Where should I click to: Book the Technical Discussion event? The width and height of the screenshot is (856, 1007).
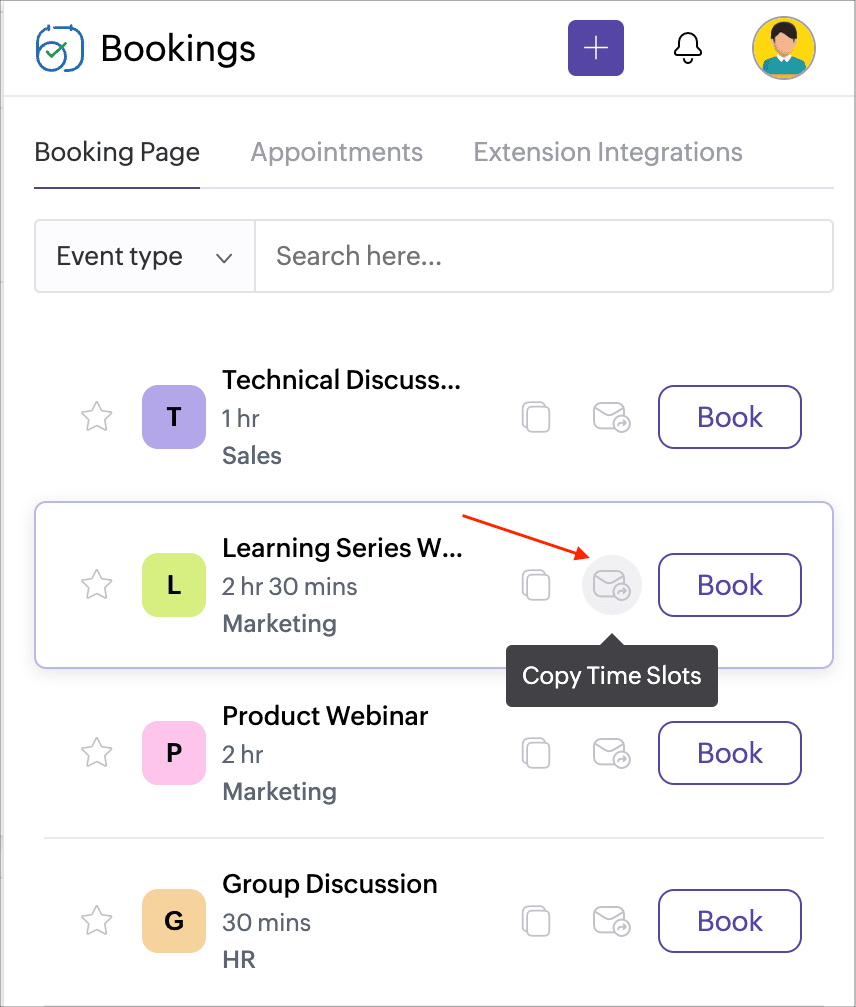click(729, 417)
